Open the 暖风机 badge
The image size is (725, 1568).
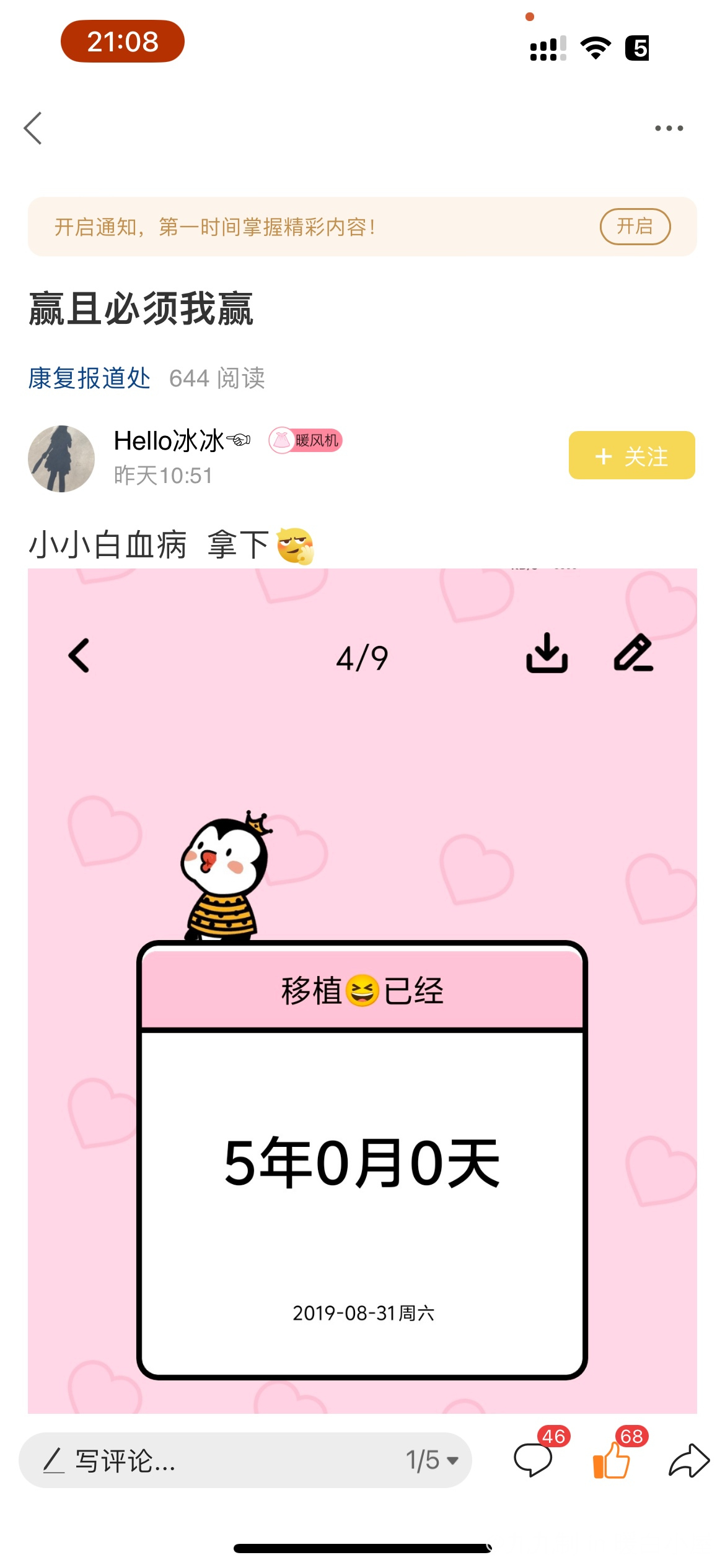305,440
